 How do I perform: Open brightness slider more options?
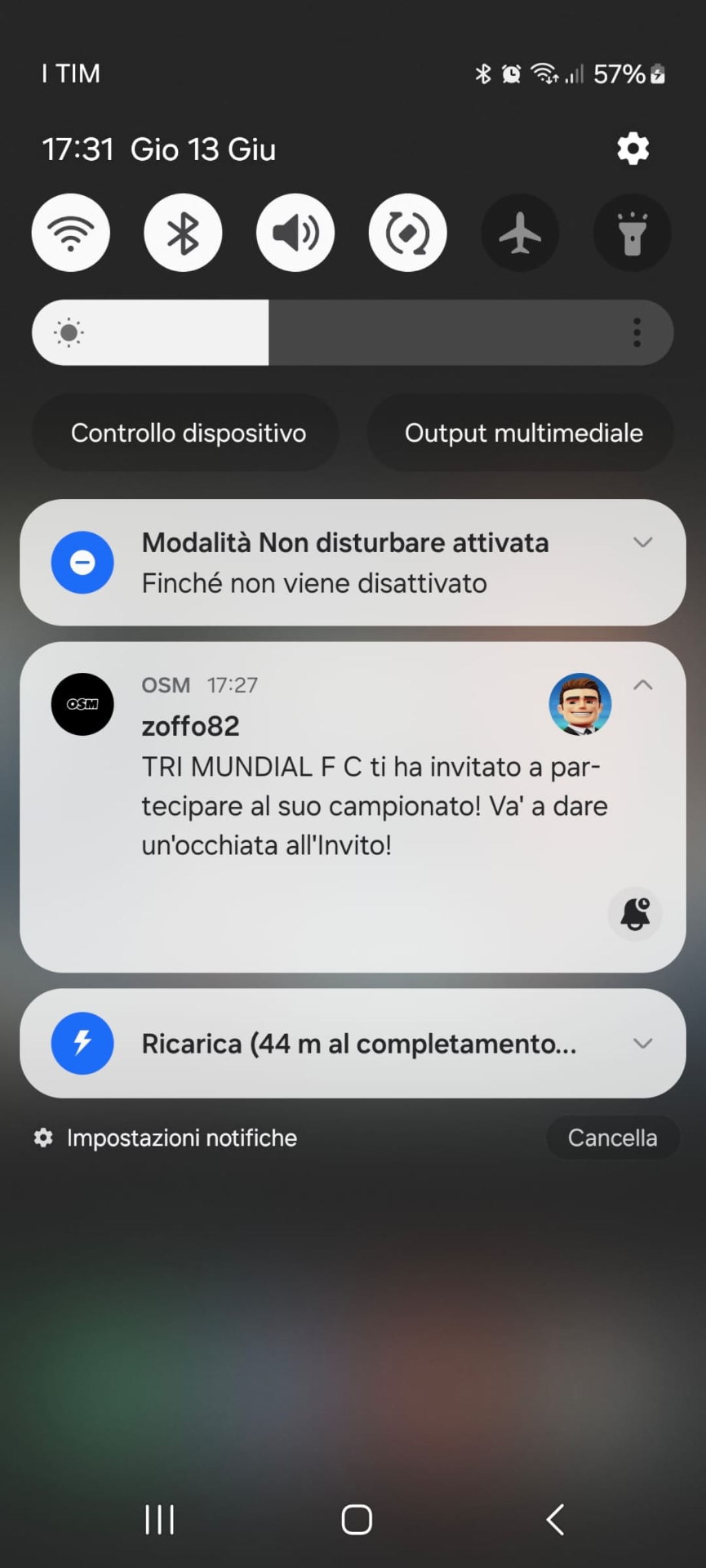pyautogui.click(x=637, y=333)
